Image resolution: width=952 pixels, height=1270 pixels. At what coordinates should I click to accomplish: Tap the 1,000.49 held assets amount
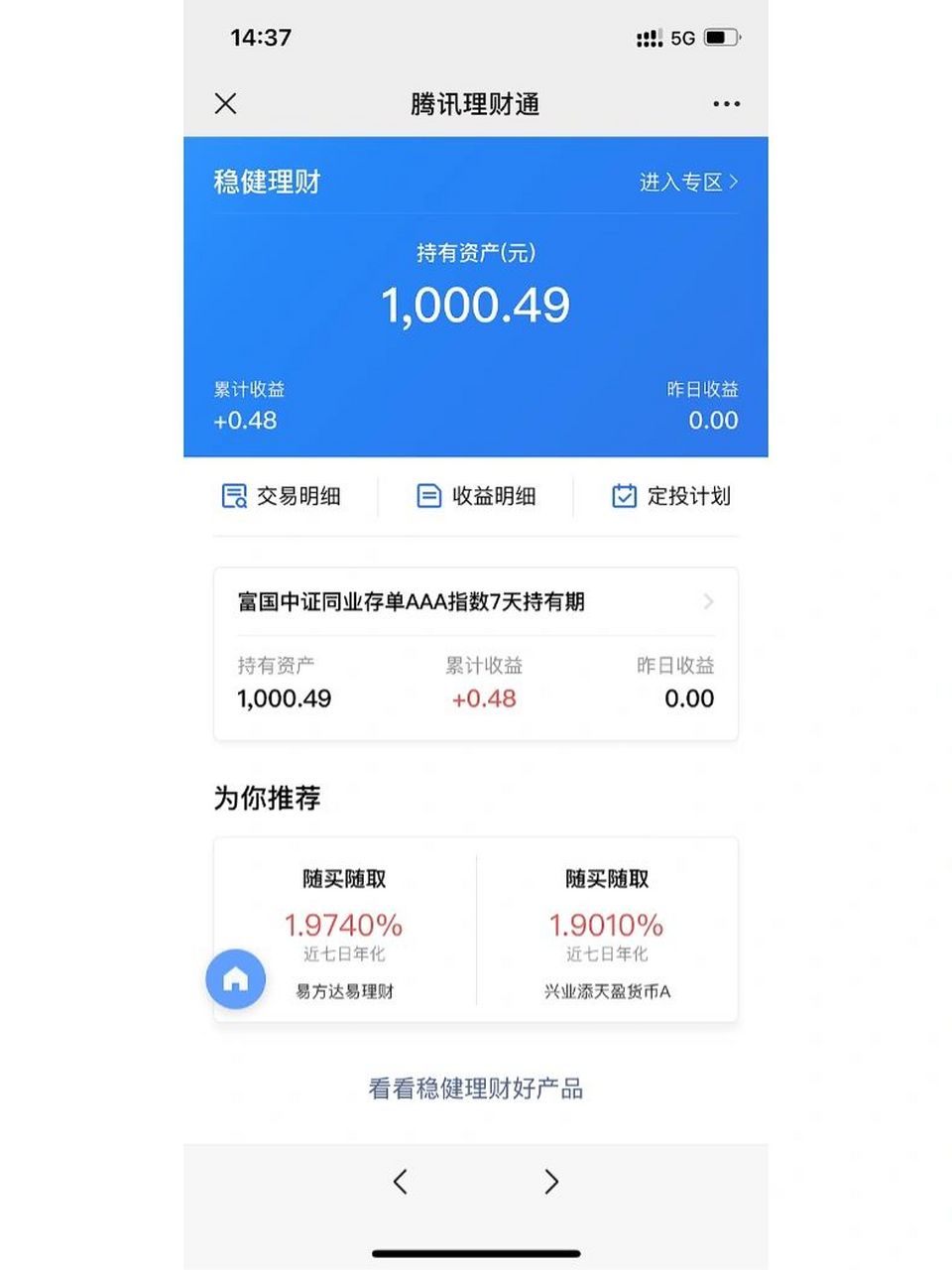[x=476, y=304]
